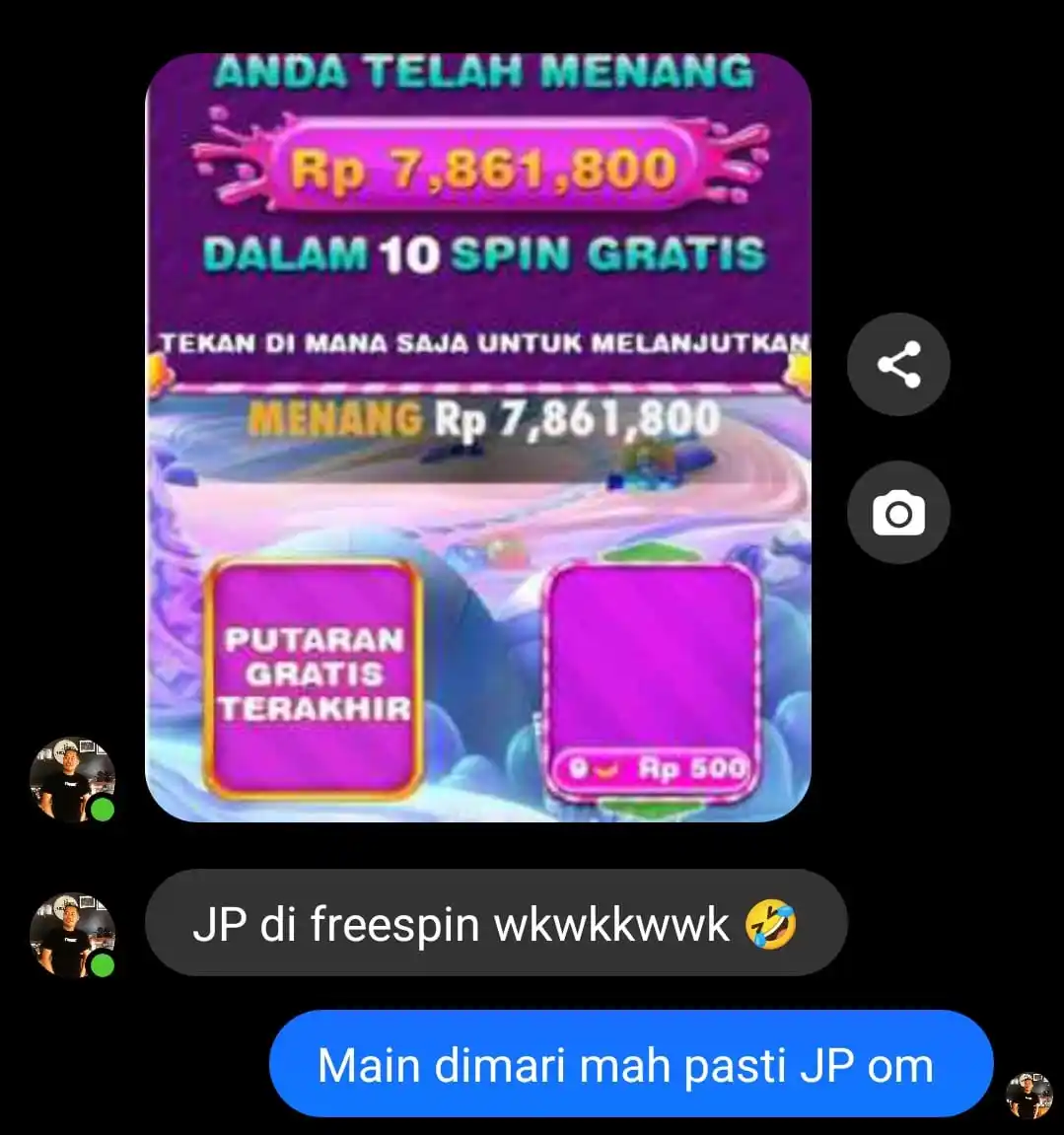Open the slot win image in the chat

click(x=478, y=439)
